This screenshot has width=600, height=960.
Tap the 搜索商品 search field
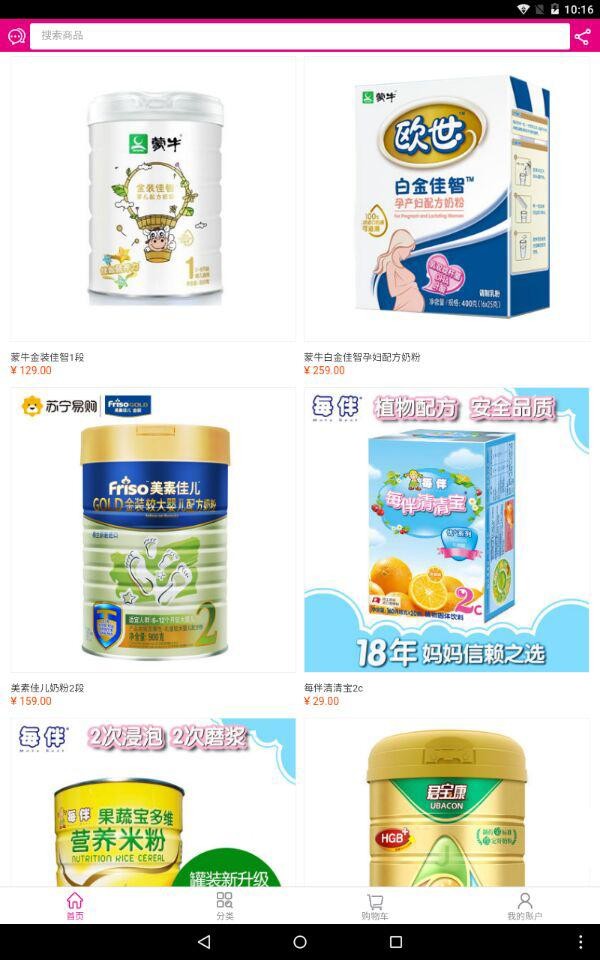(299, 36)
